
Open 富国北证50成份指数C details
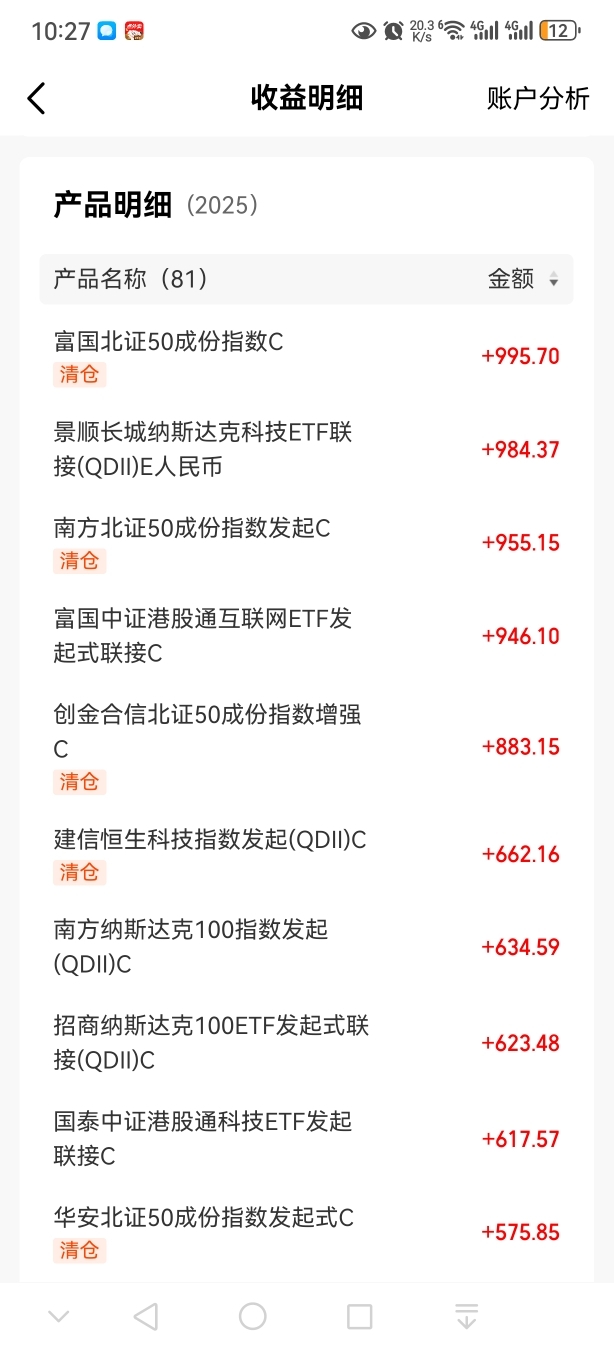point(307,357)
